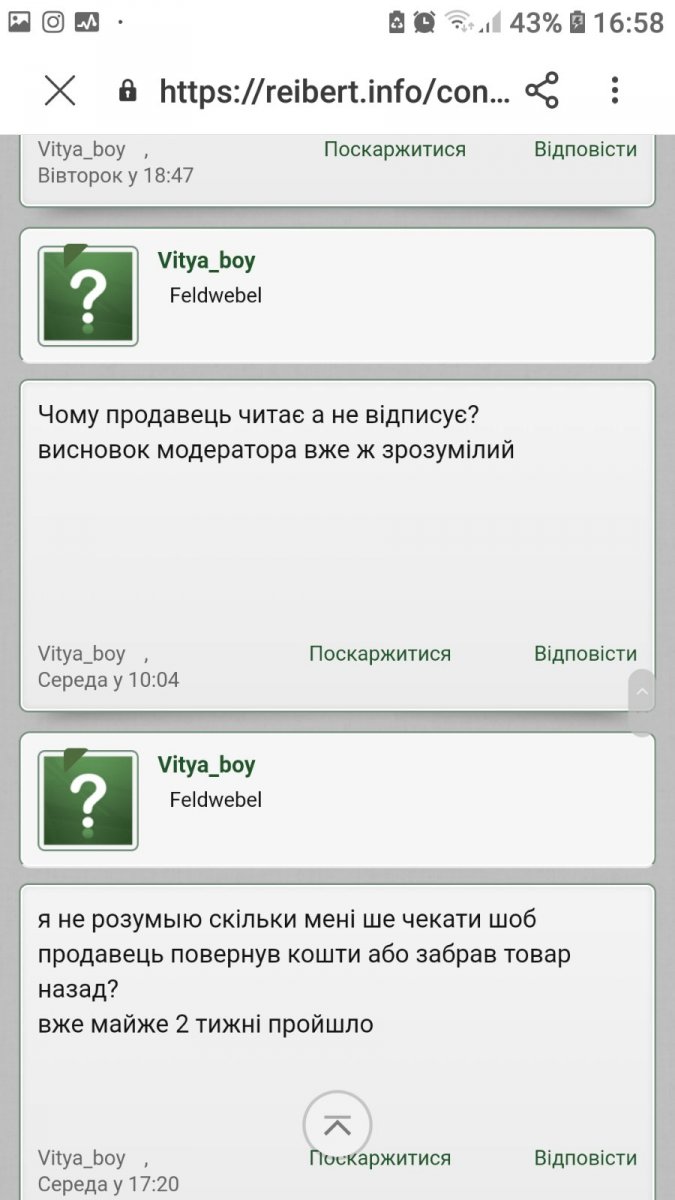Report the Вівторок у 18:47 post
Viewport: 675px width, 1200px height.
394,149
